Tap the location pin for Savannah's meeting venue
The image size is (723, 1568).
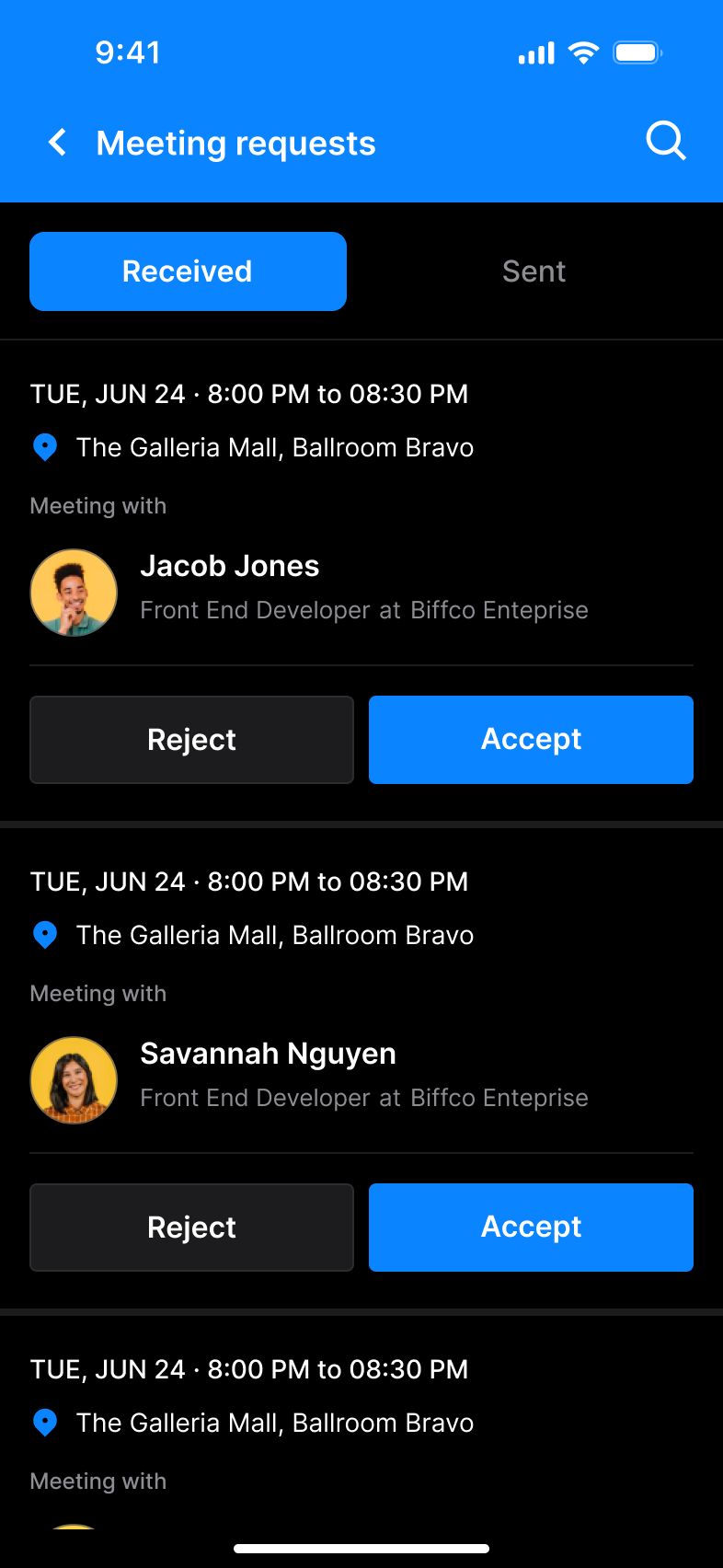[43, 935]
